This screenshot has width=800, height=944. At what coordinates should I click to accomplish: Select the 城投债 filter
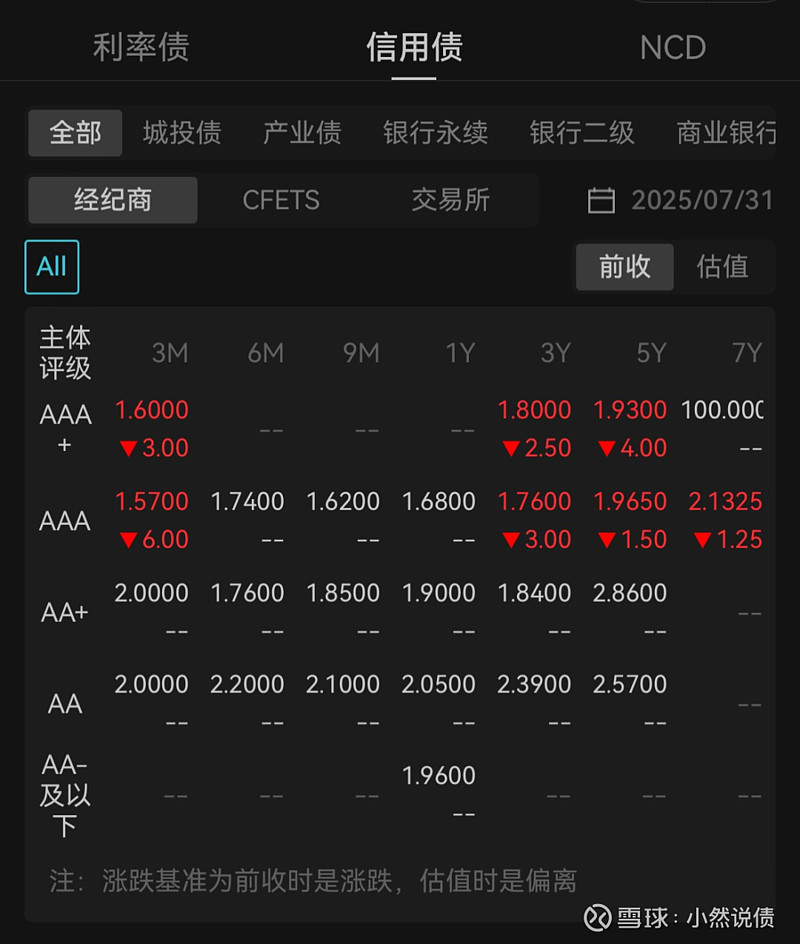[181, 133]
